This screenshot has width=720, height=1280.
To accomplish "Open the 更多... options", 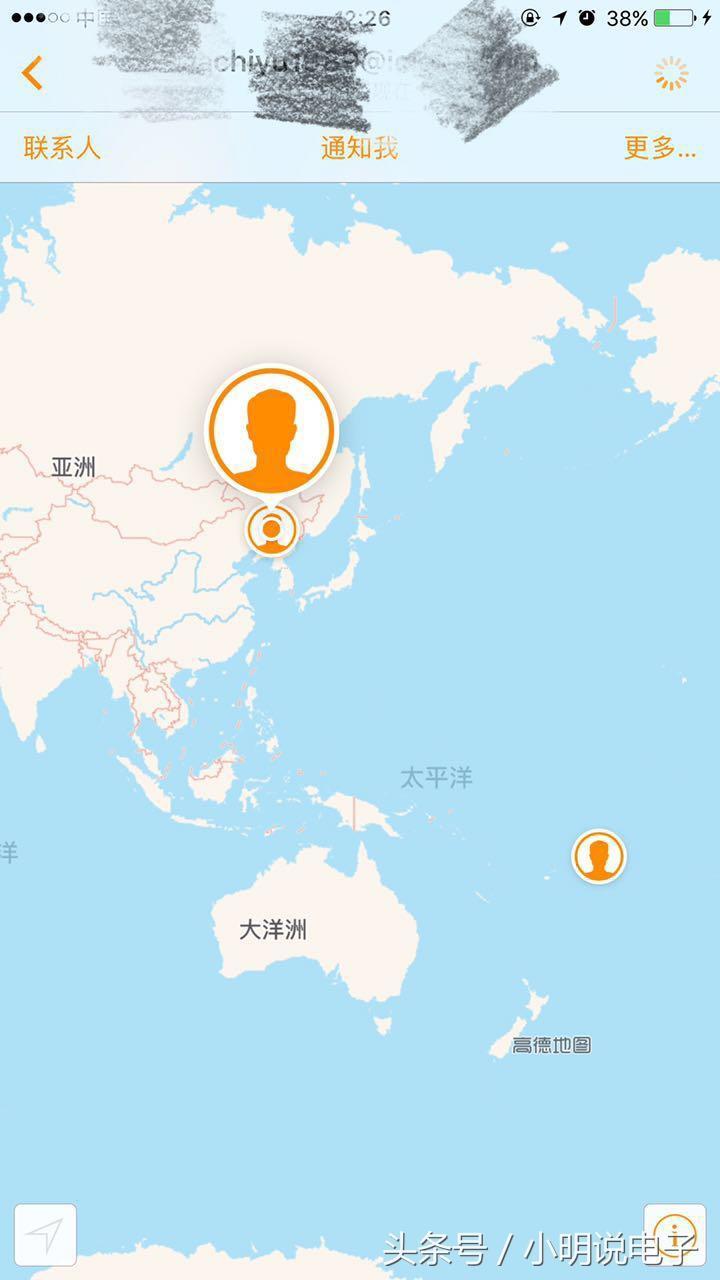I will (x=659, y=148).
